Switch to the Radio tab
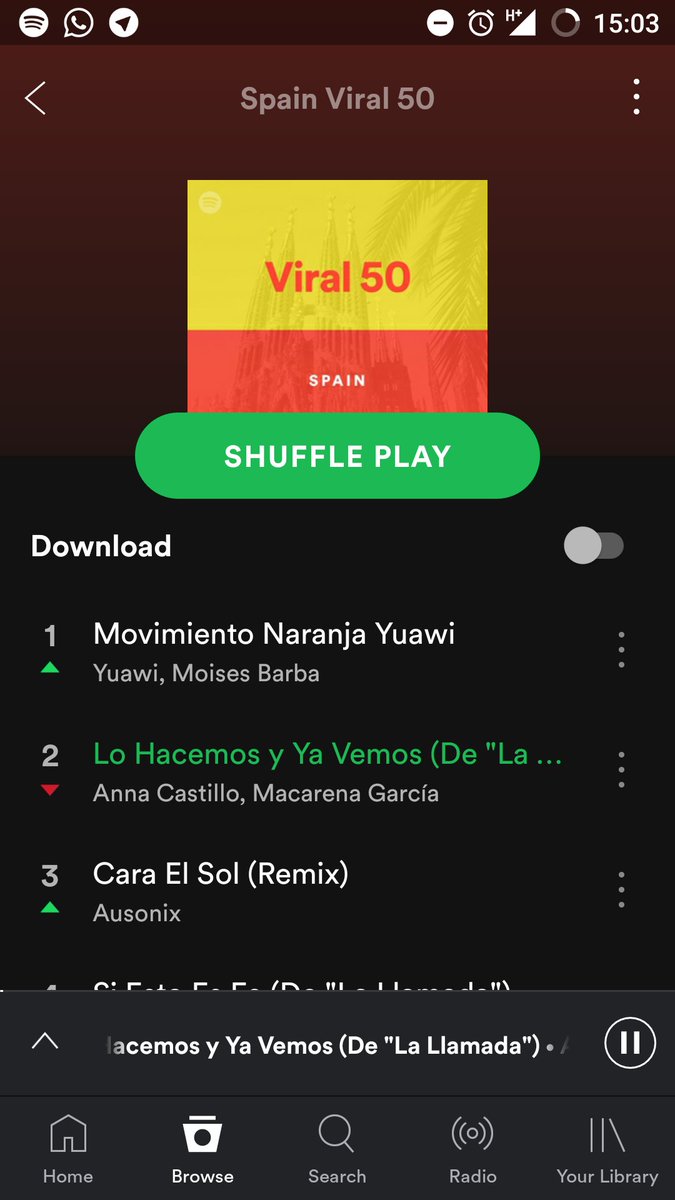The image size is (675, 1200). tap(472, 1150)
